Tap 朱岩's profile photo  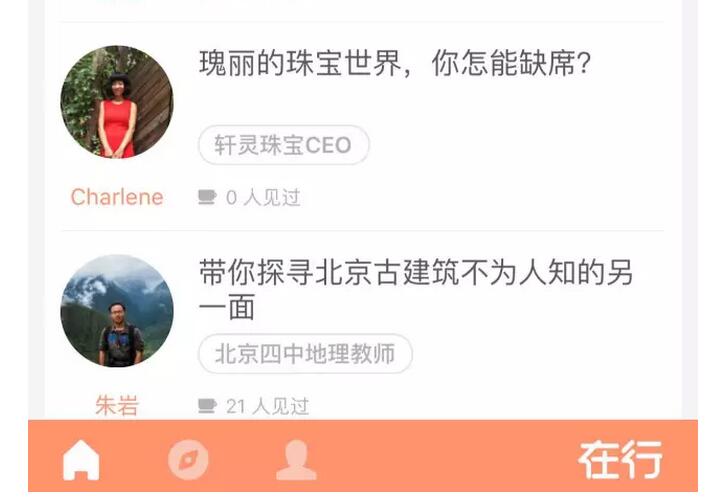[117, 311]
